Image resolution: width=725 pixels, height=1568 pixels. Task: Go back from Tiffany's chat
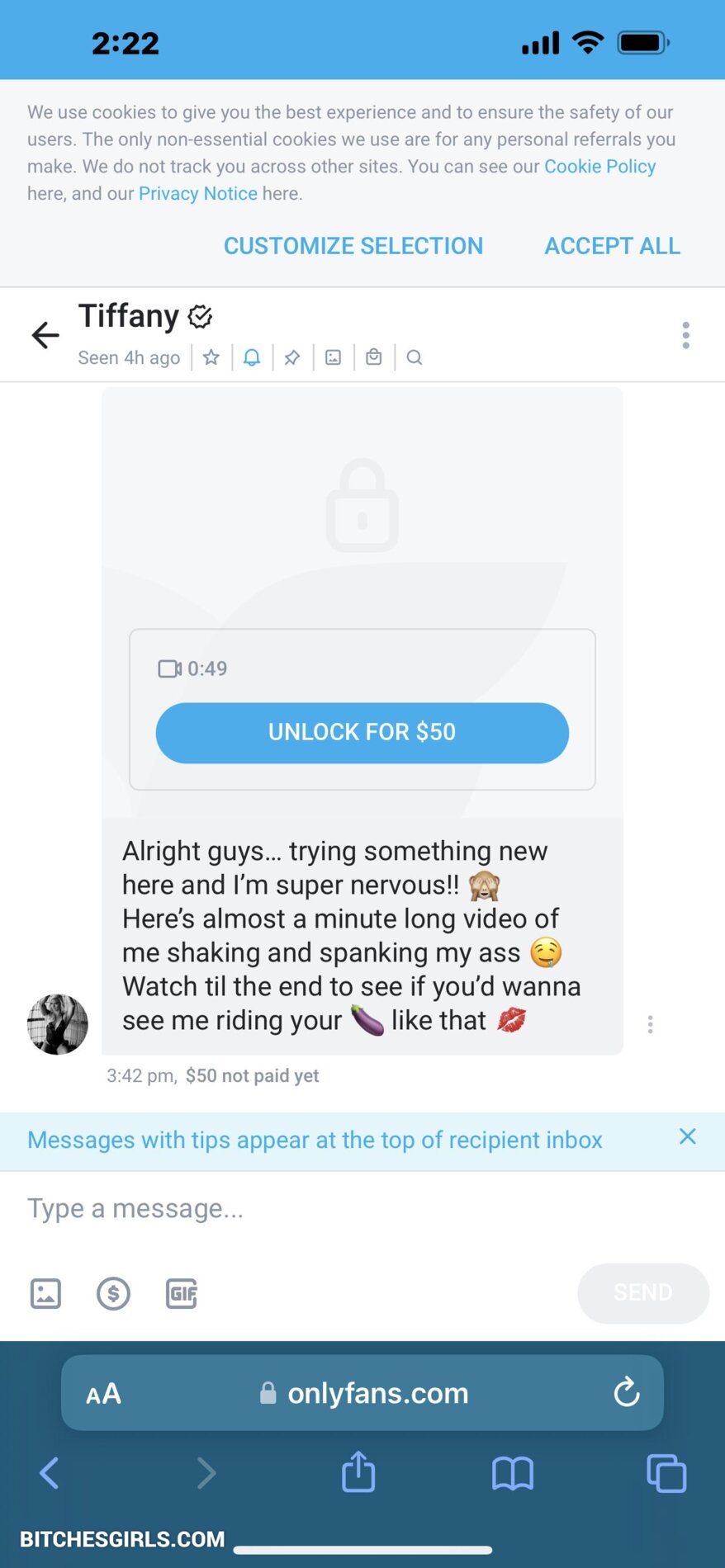[x=45, y=335]
